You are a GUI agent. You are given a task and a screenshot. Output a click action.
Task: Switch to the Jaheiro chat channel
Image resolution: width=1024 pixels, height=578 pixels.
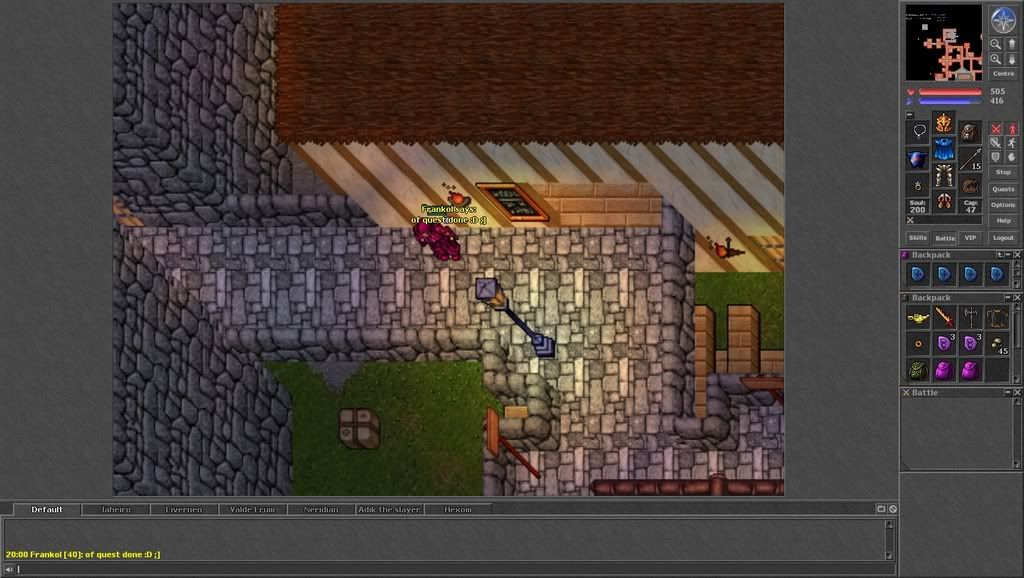(x=115, y=509)
